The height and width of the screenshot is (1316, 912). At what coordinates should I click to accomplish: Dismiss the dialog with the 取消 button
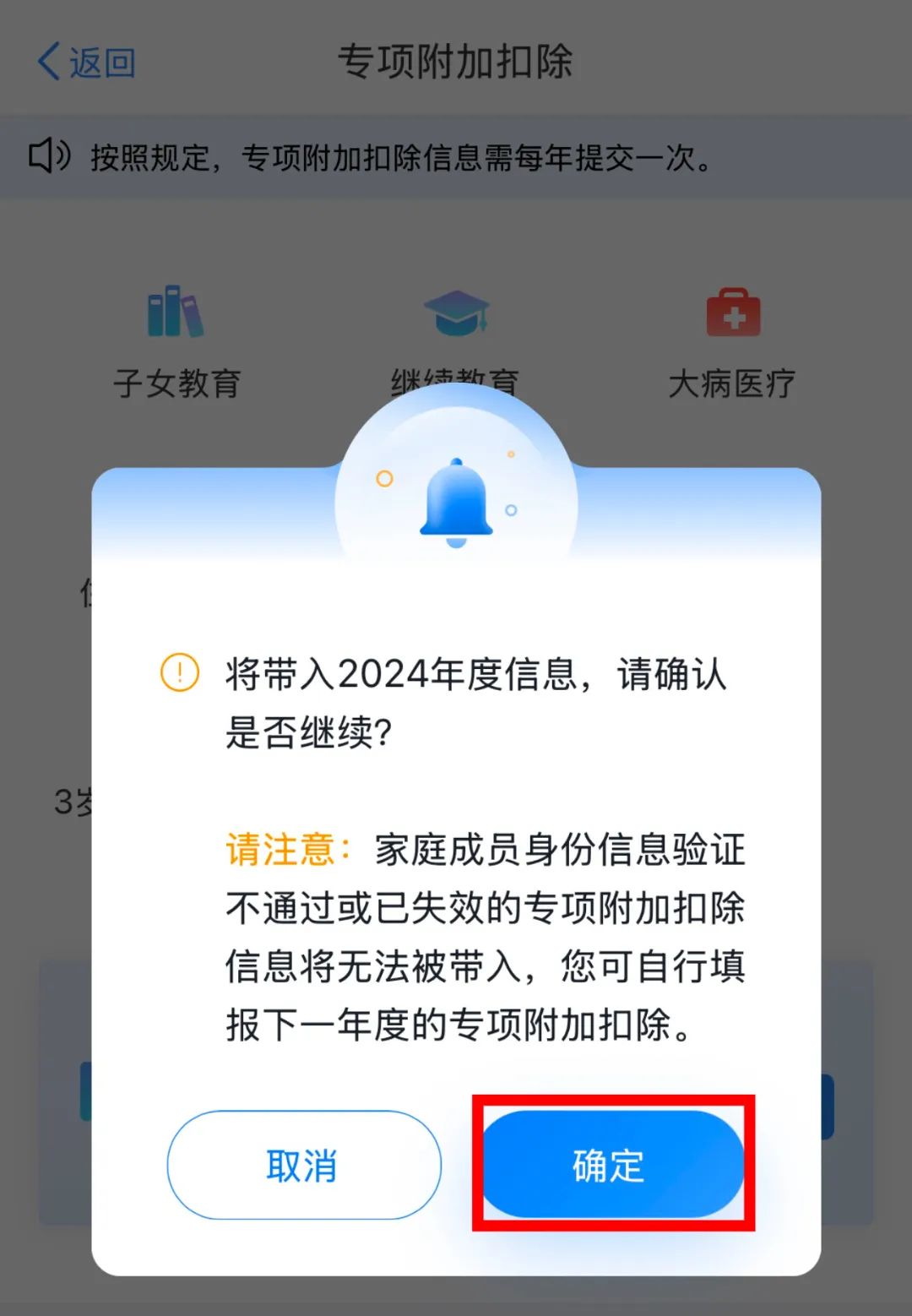(302, 1165)
